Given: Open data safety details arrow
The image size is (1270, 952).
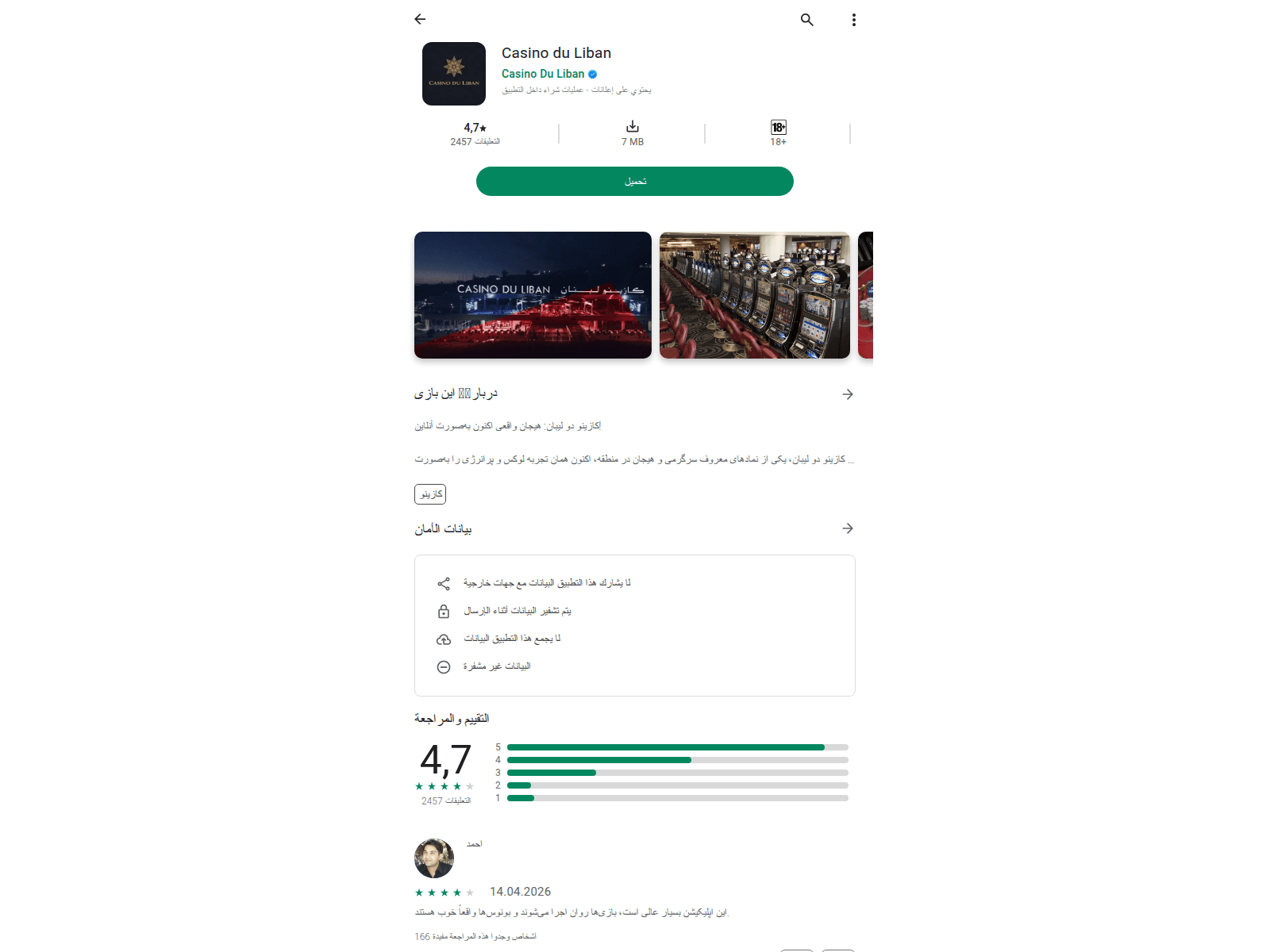Looking at the screenshot, I should tap(847, 528).
